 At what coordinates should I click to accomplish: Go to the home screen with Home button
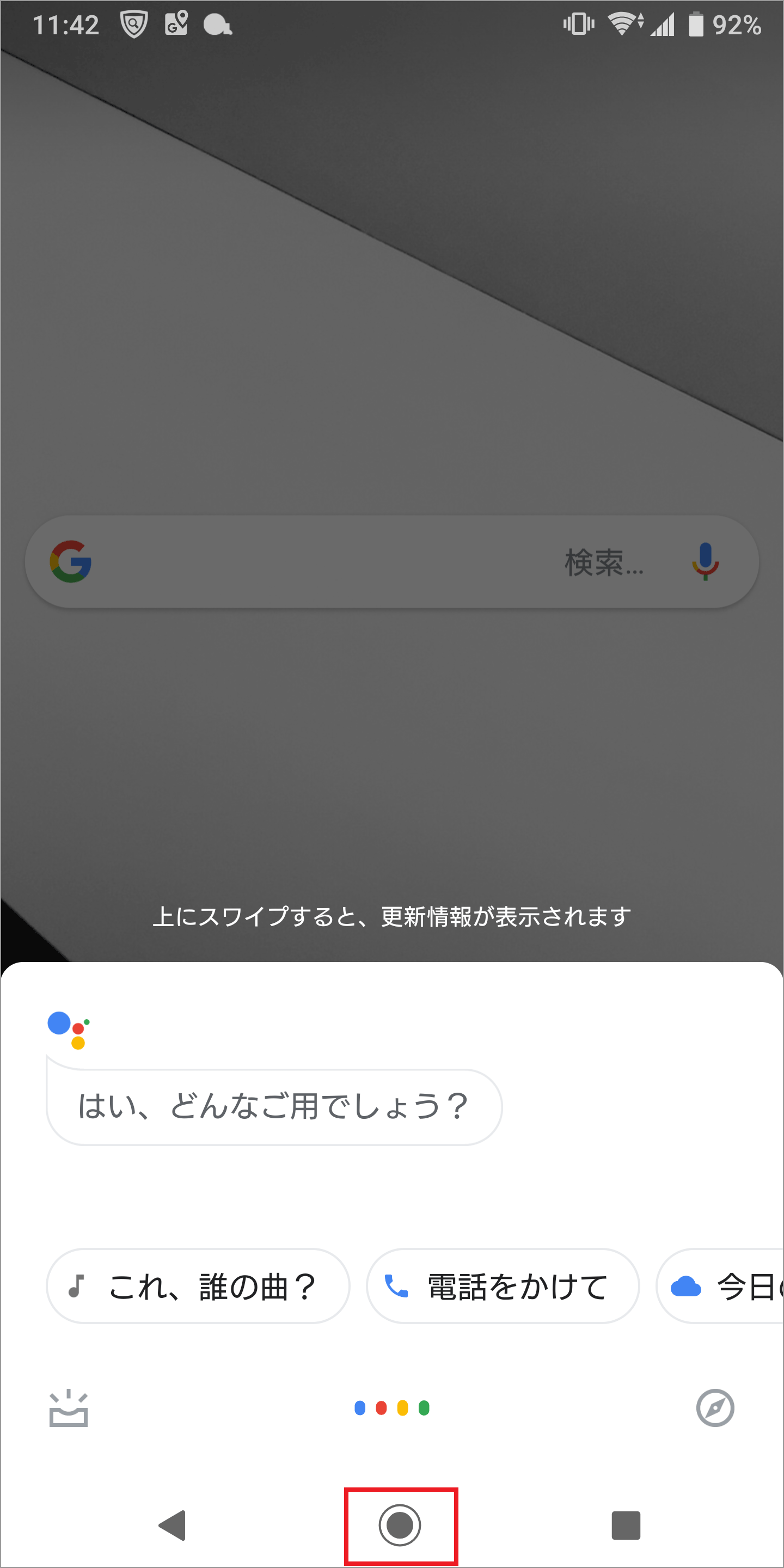pyautogui.click(x=400, y=1525)
